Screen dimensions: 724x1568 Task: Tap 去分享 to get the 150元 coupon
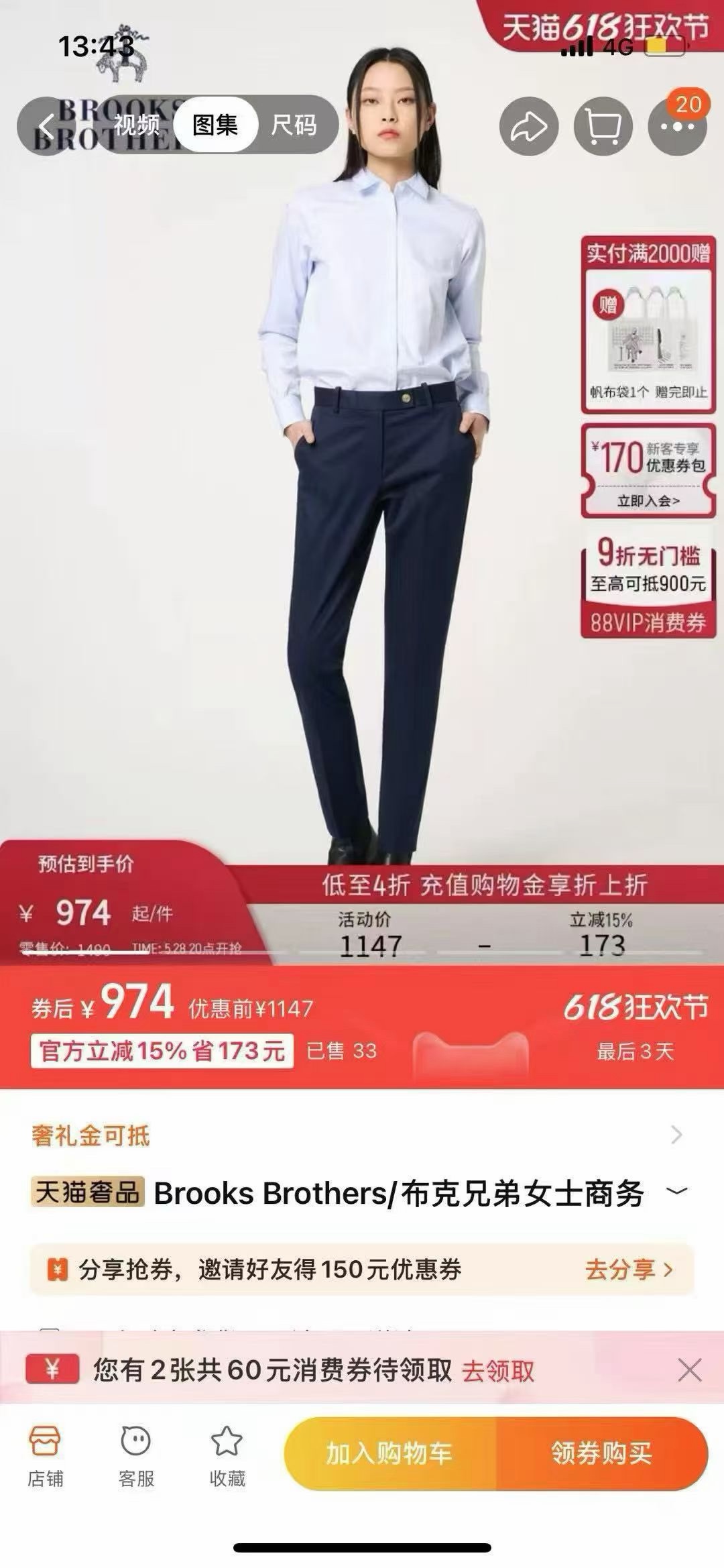point(628,1269)
